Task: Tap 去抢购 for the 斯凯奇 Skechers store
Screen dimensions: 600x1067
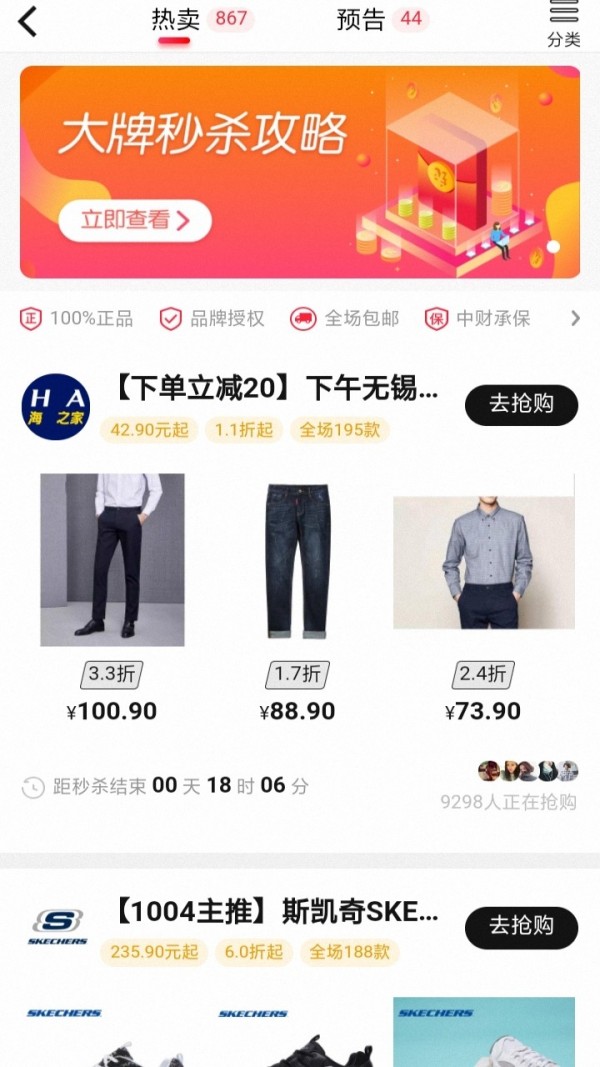Action: pos(521,927)
